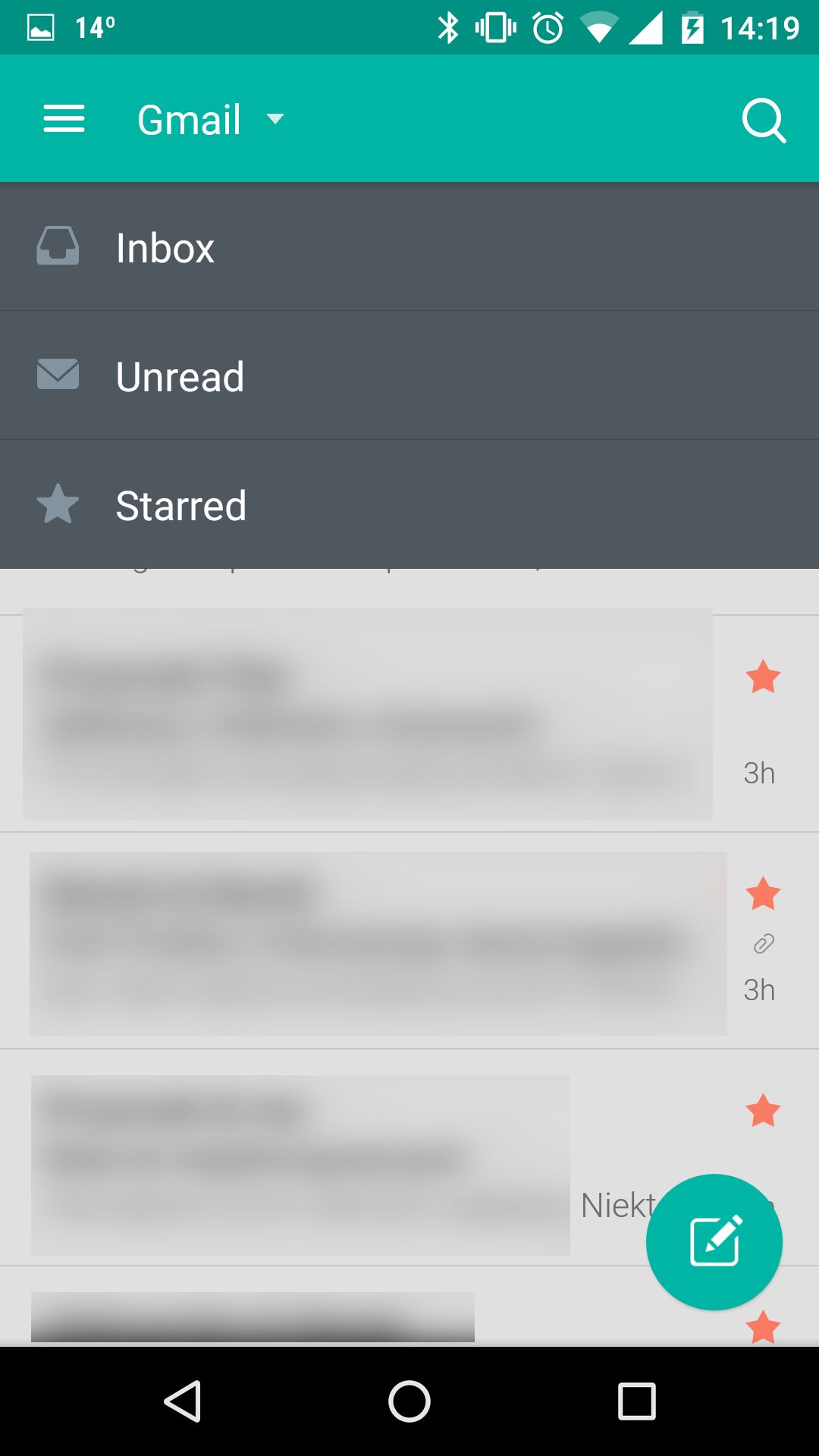
Task: Open the recent apps overview
Action: (636, 1401)
